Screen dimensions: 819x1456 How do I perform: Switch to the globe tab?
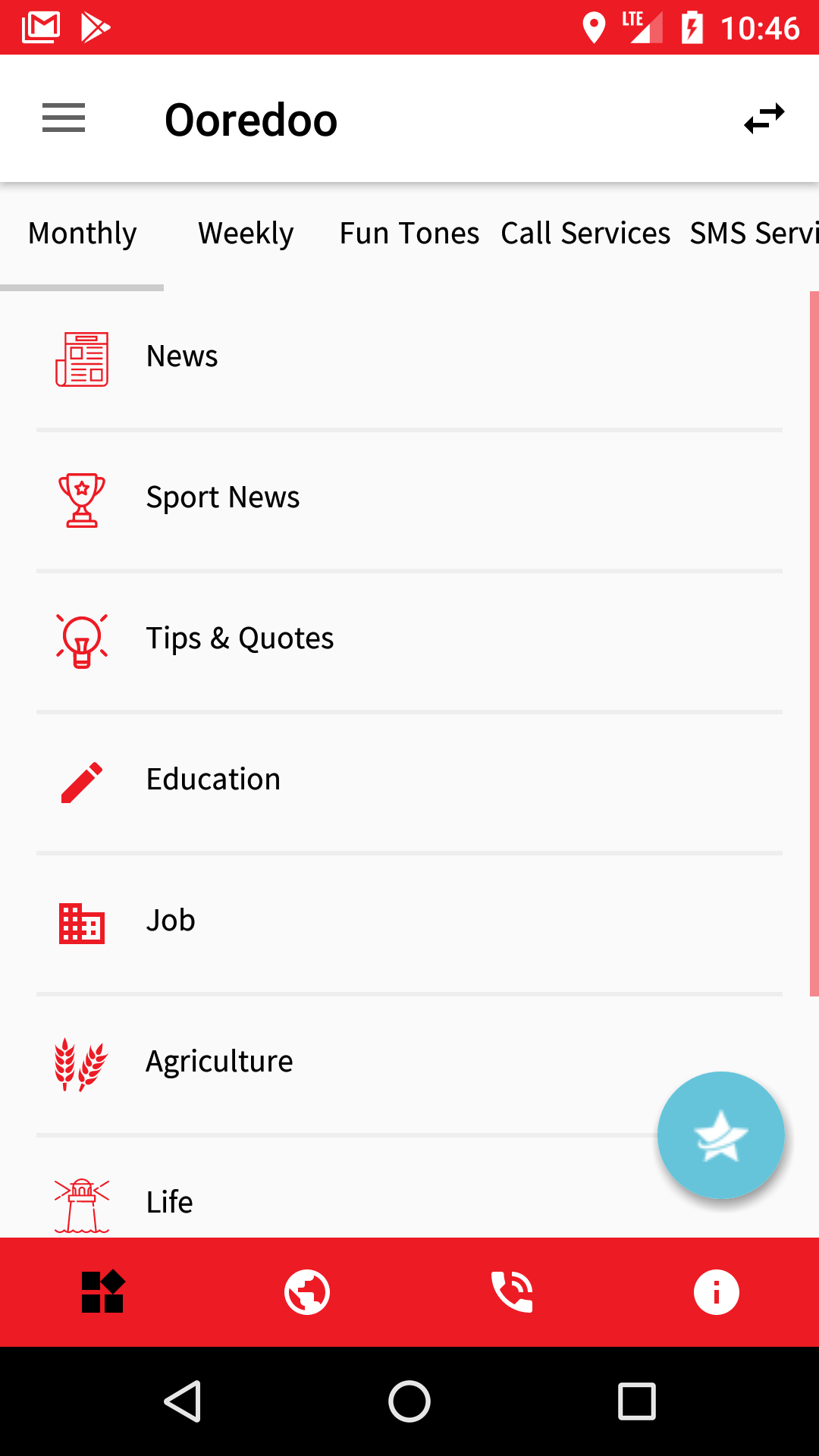coord(307,1291)
